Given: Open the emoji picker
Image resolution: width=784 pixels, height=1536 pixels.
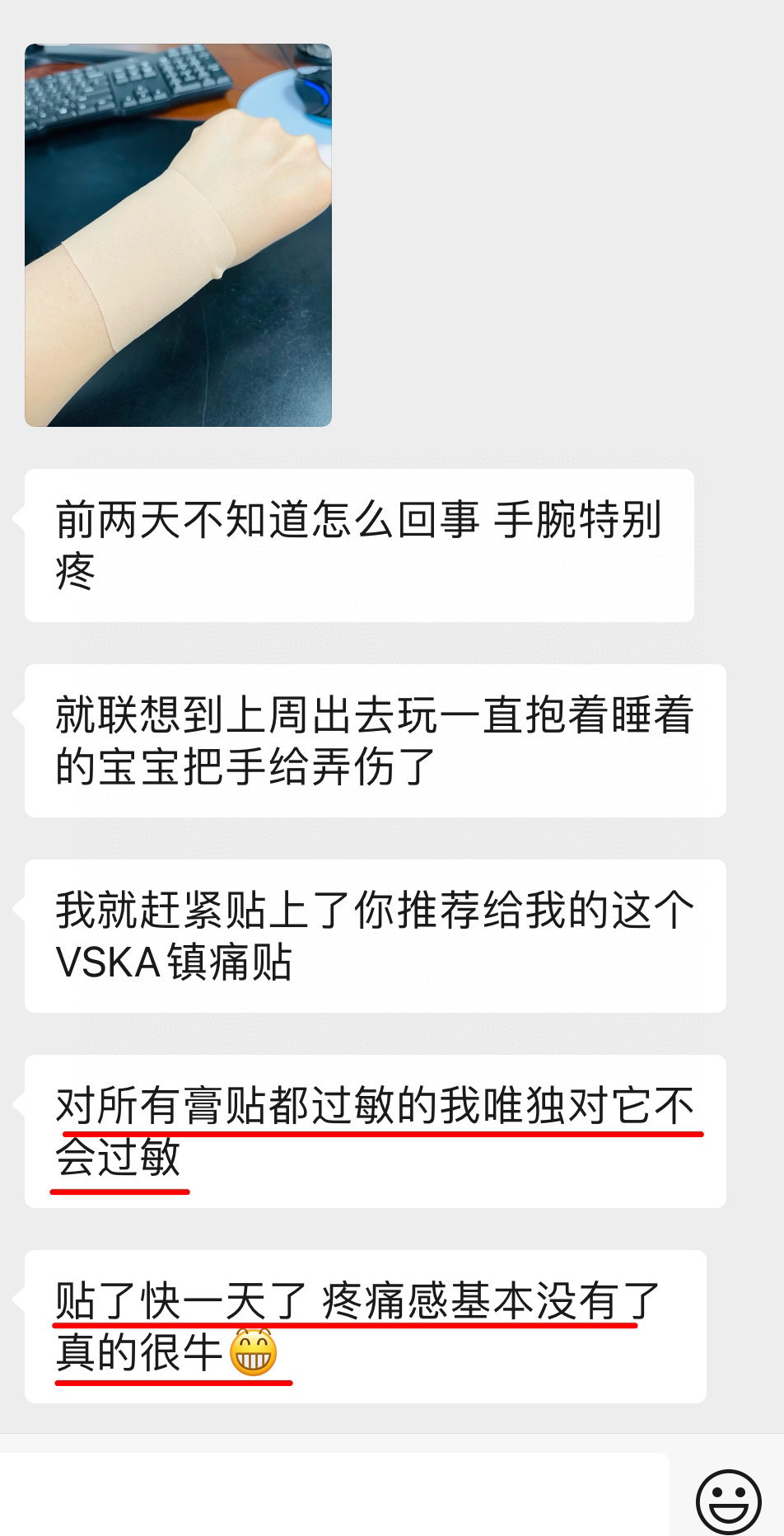Looking at the screenshot, I should point(728,1501).
